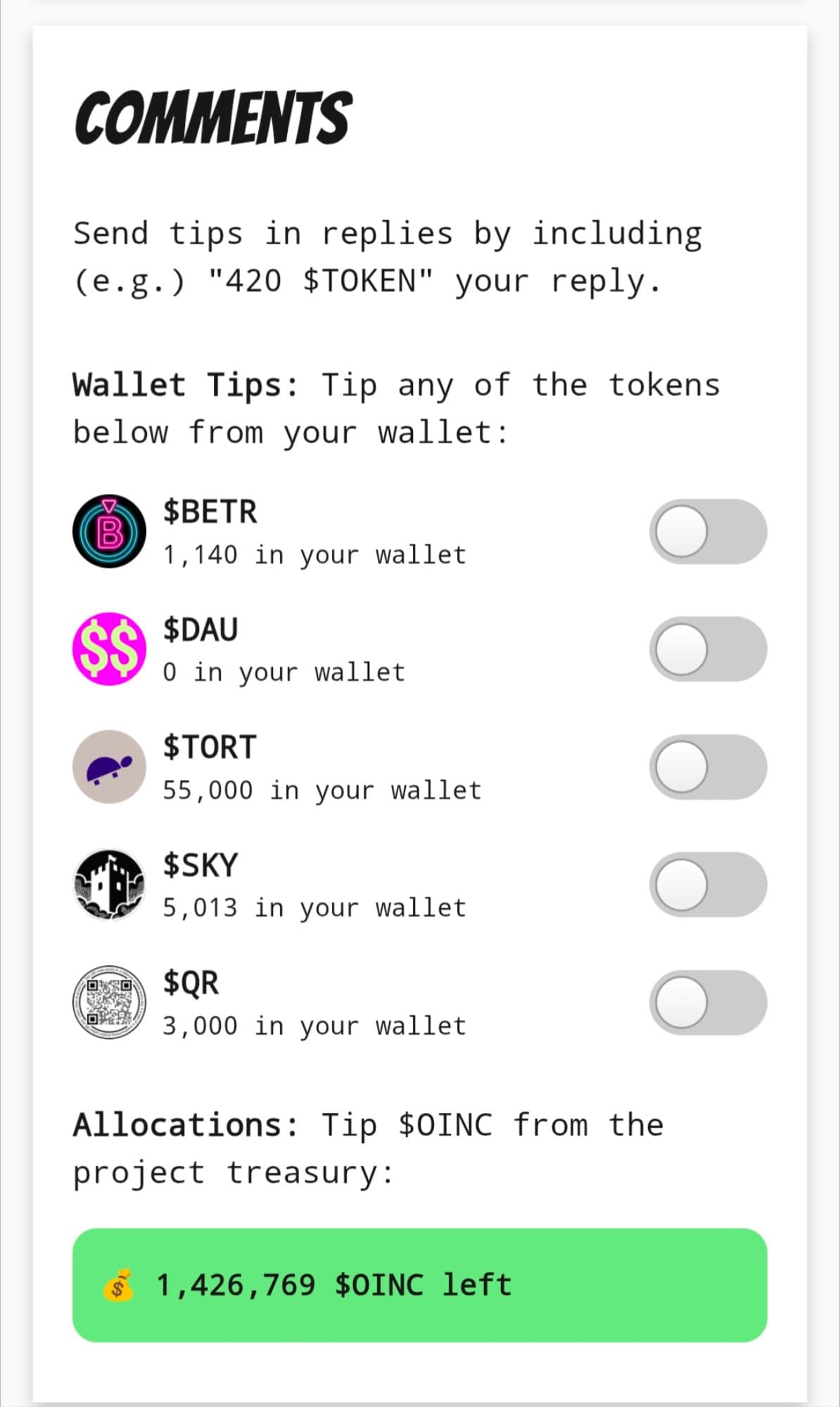Turn on the $DAU tip switch
Viewport: 840px width, 1407px height.
pyautogui.click(x=707, y=649)
